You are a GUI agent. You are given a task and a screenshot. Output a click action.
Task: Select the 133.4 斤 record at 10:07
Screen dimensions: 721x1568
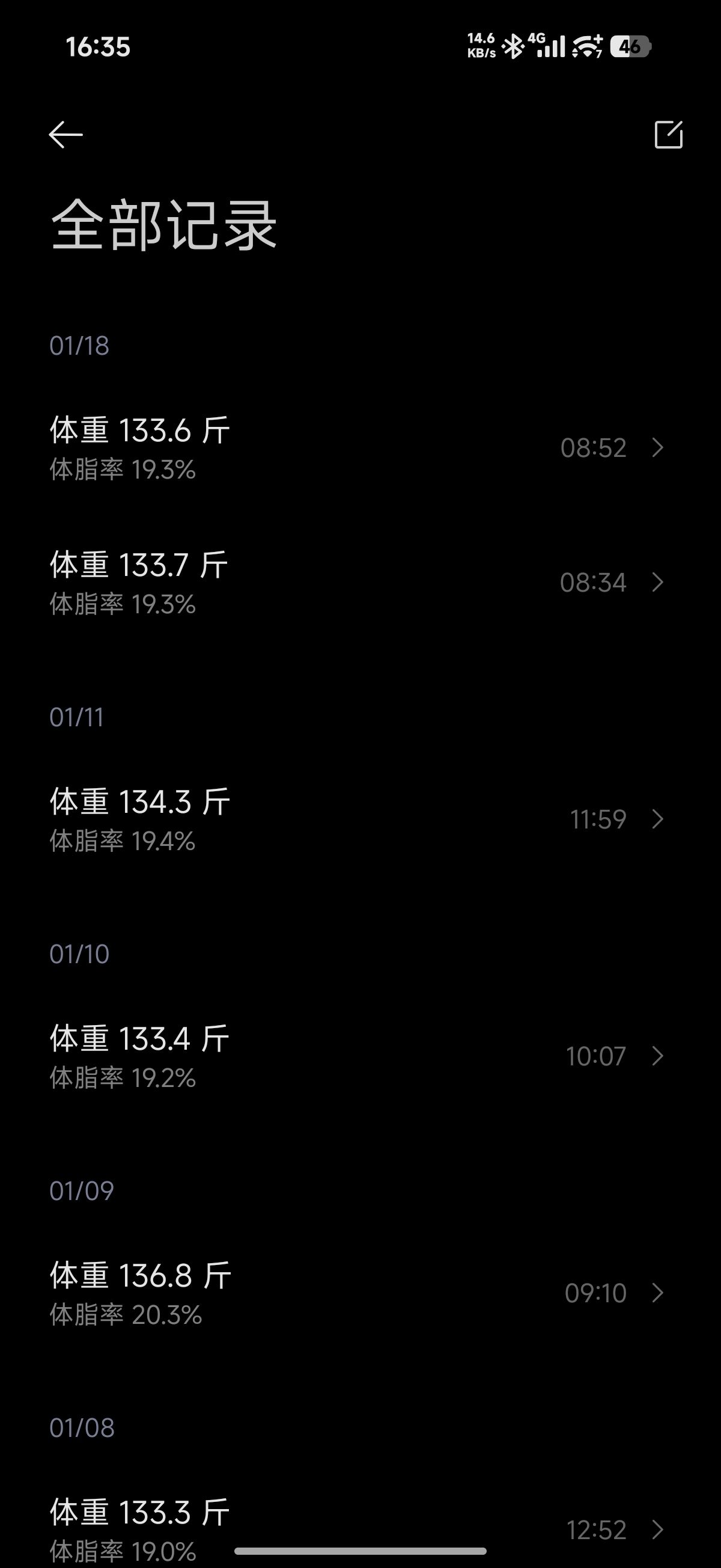[x=359, y=1056]
